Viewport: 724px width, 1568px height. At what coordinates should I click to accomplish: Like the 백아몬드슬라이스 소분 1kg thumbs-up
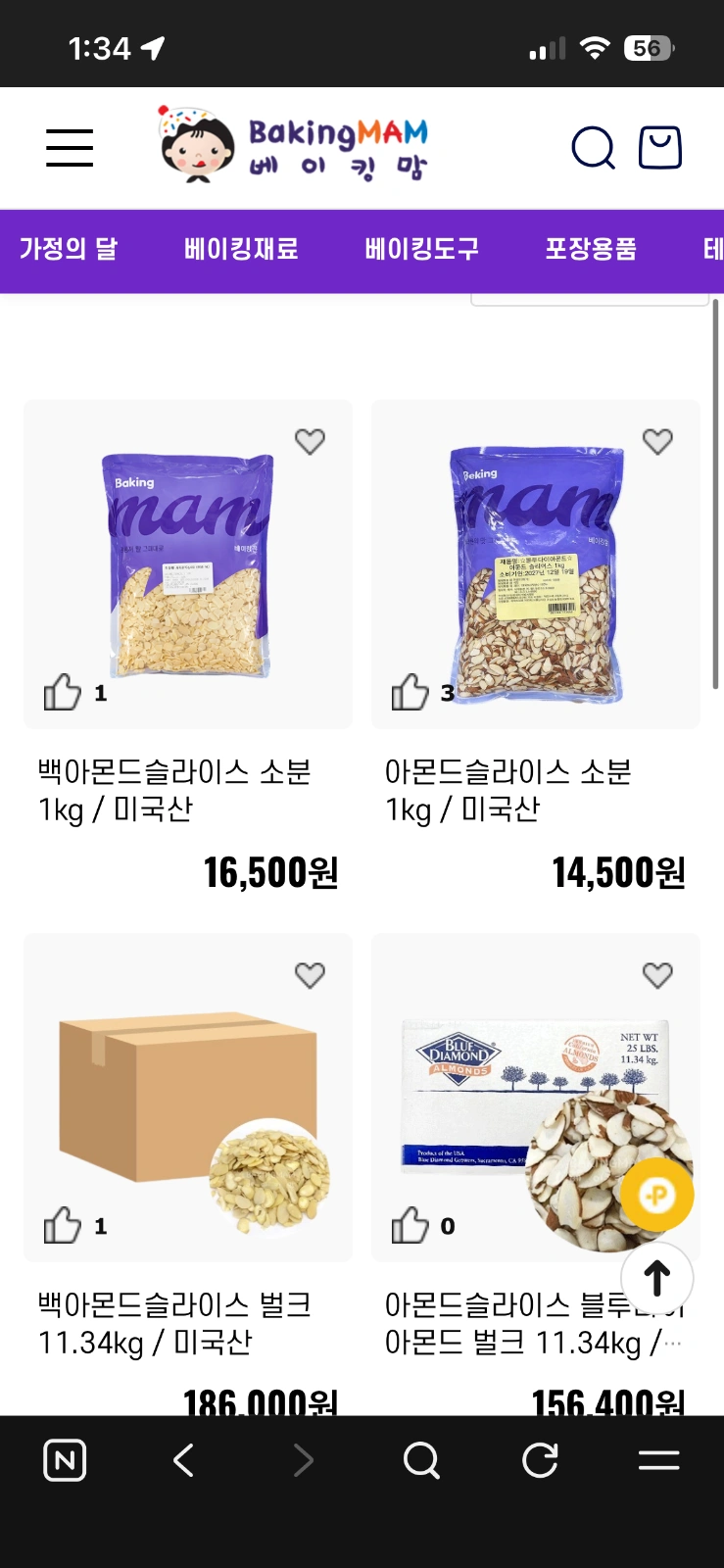point(62,692)
